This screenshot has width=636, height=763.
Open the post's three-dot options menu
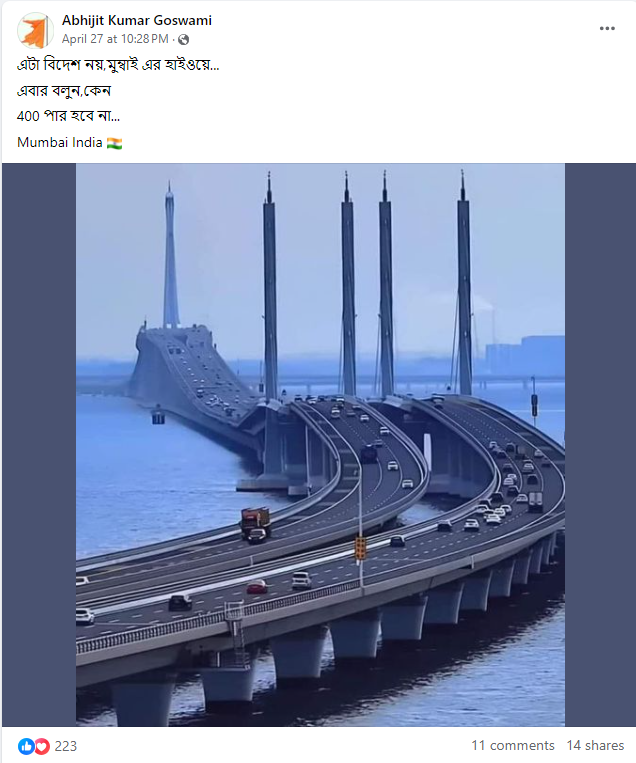point(607,29)
